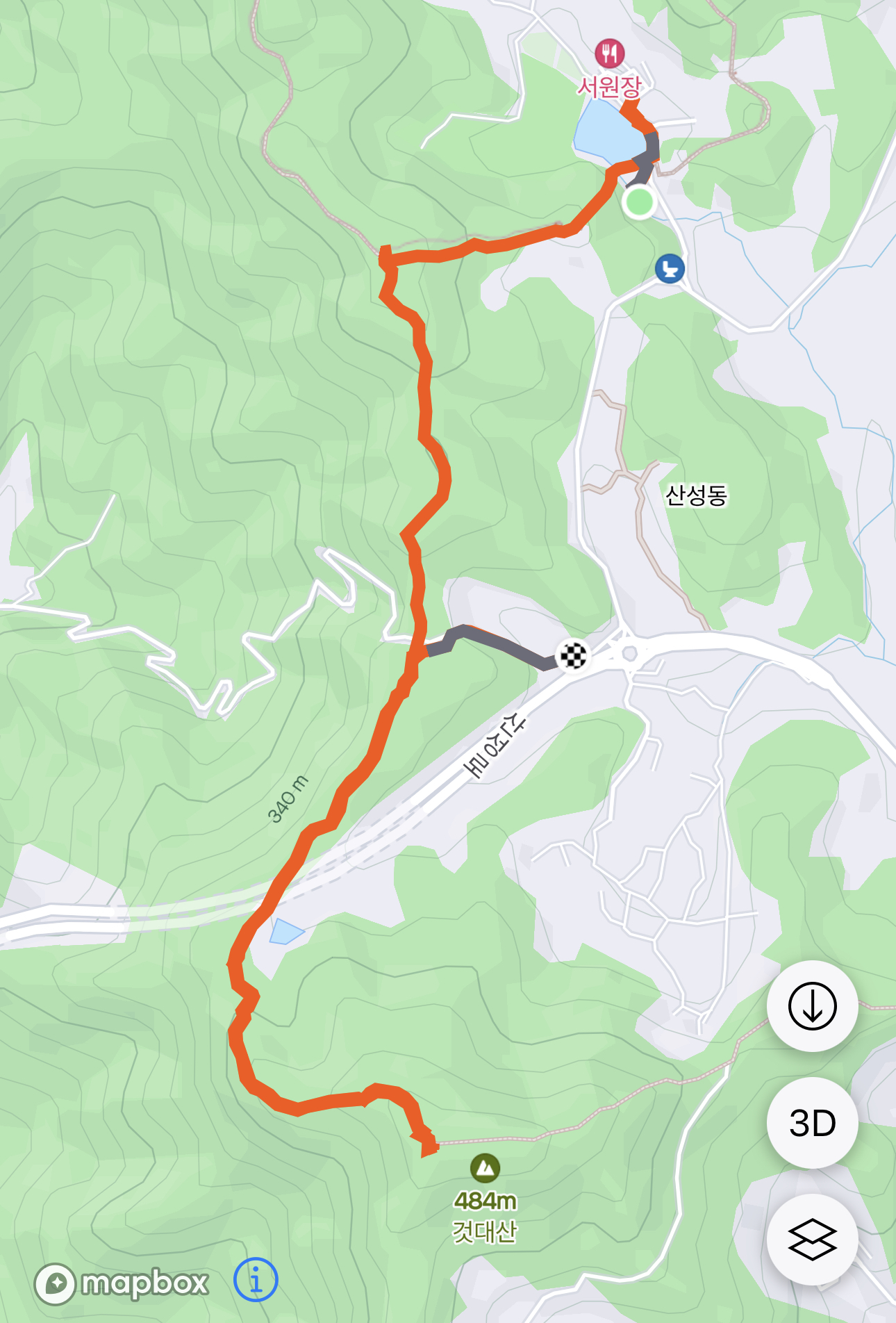
Task: Enable 3D terrain with the 3D button
Action: [811, 1121]
